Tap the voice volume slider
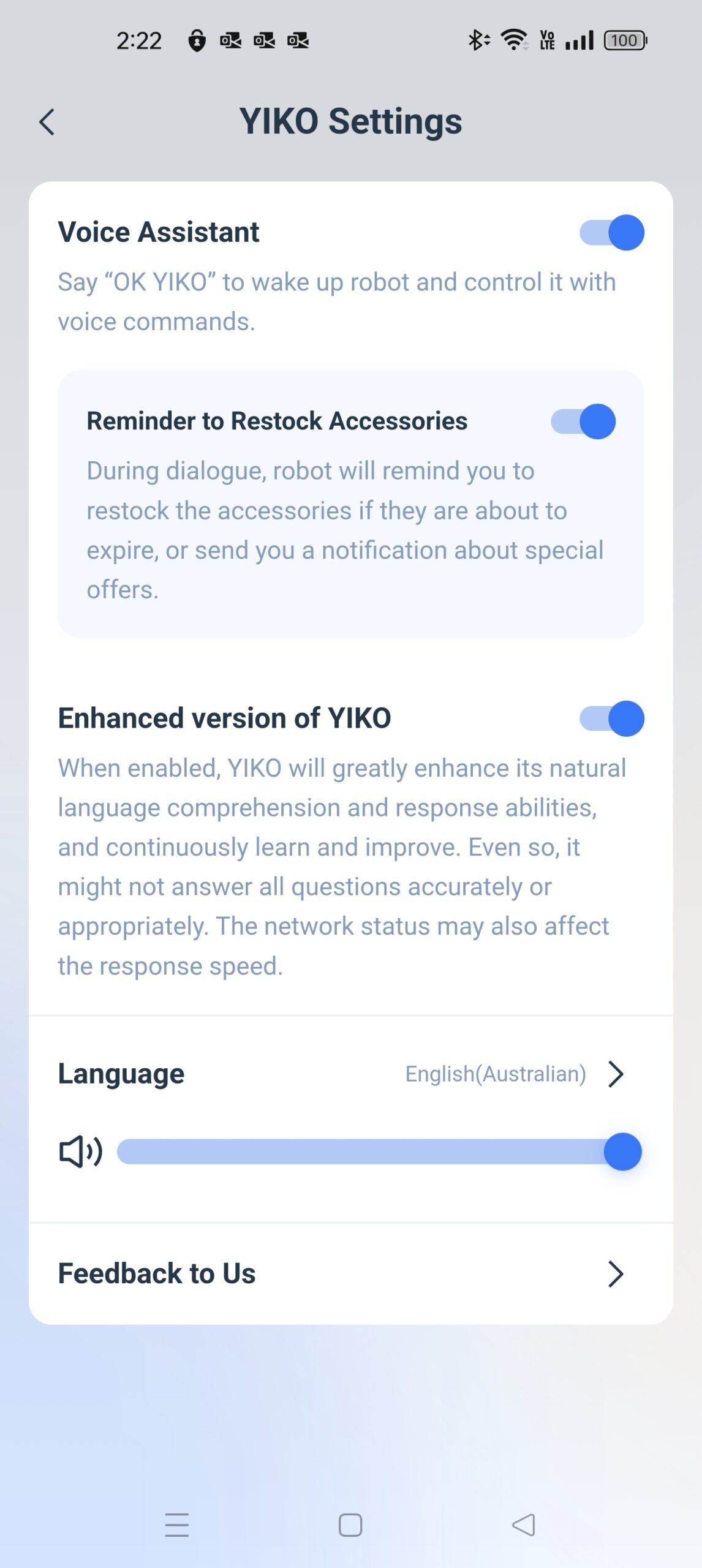 [x=379, y=1151]
